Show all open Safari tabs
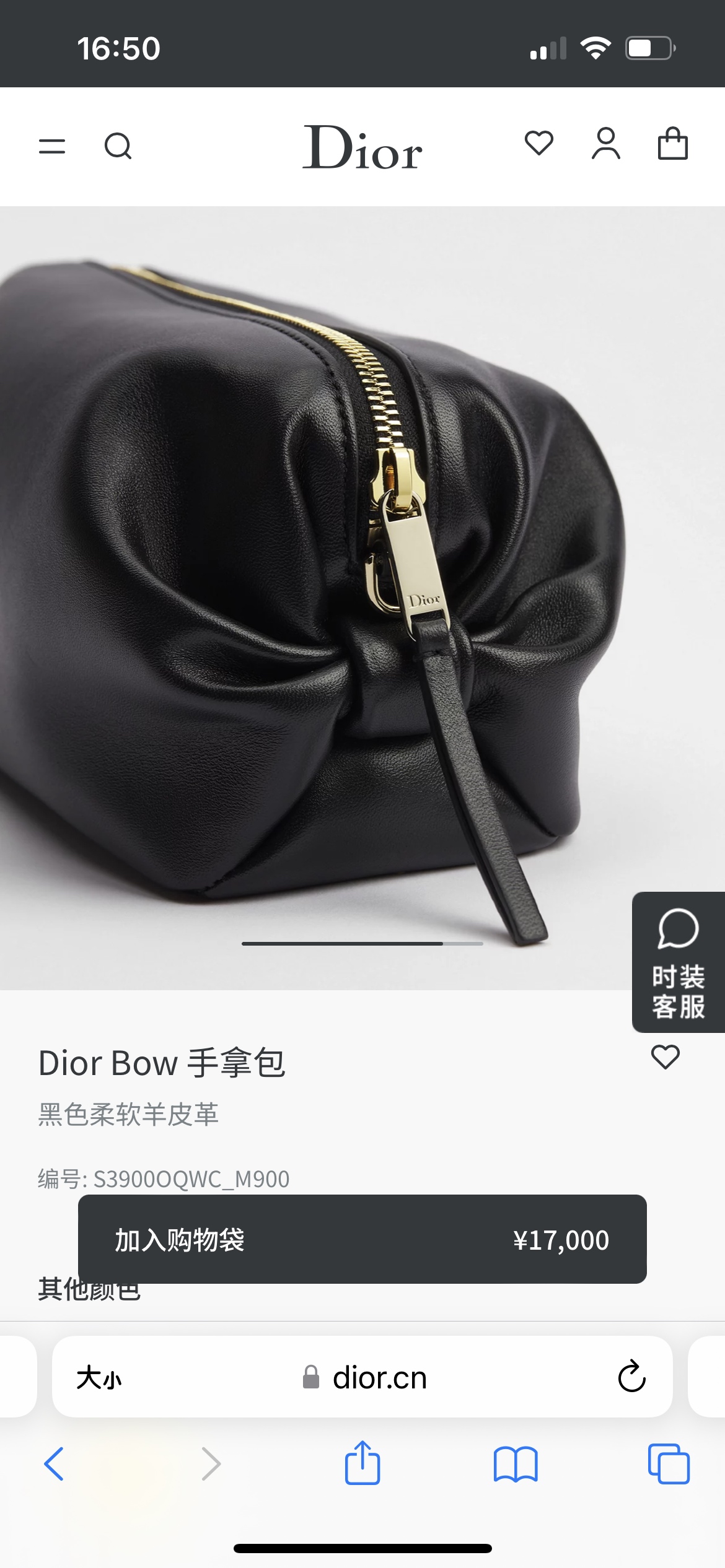725x1568 pixels. tap(668, 1464)
